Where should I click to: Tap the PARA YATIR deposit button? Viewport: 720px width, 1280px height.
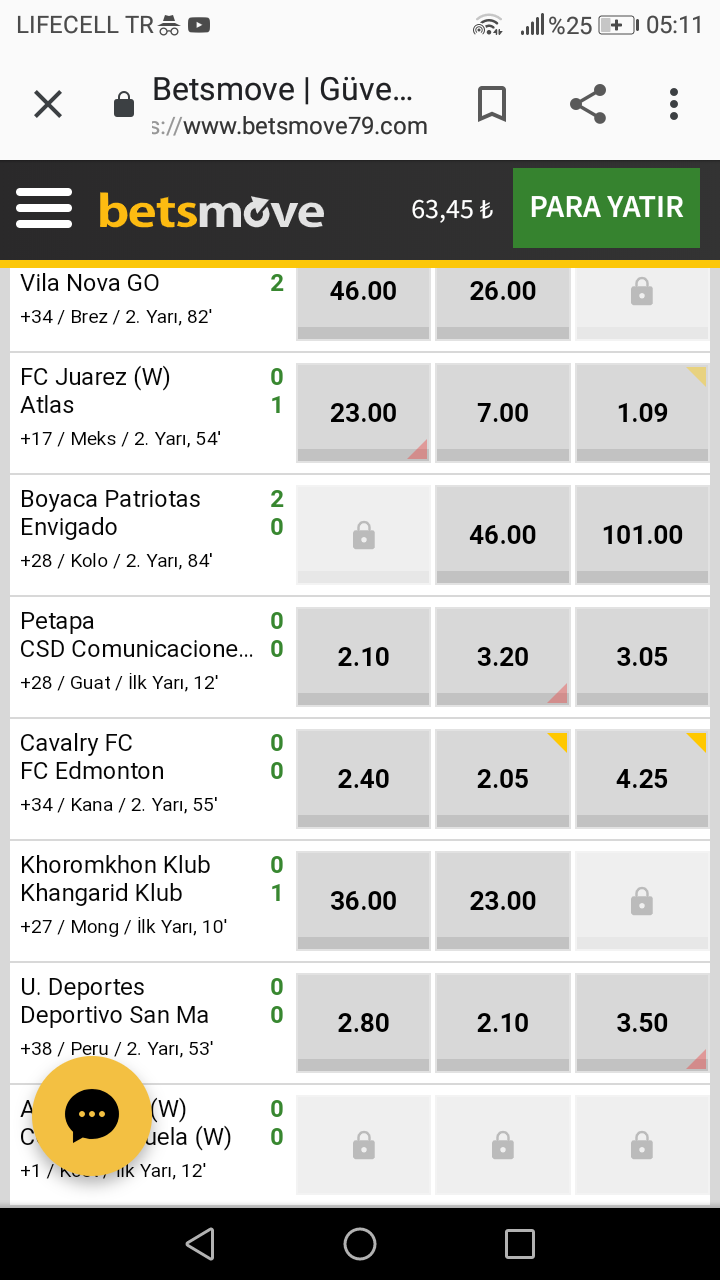click(x=606, y=207)
